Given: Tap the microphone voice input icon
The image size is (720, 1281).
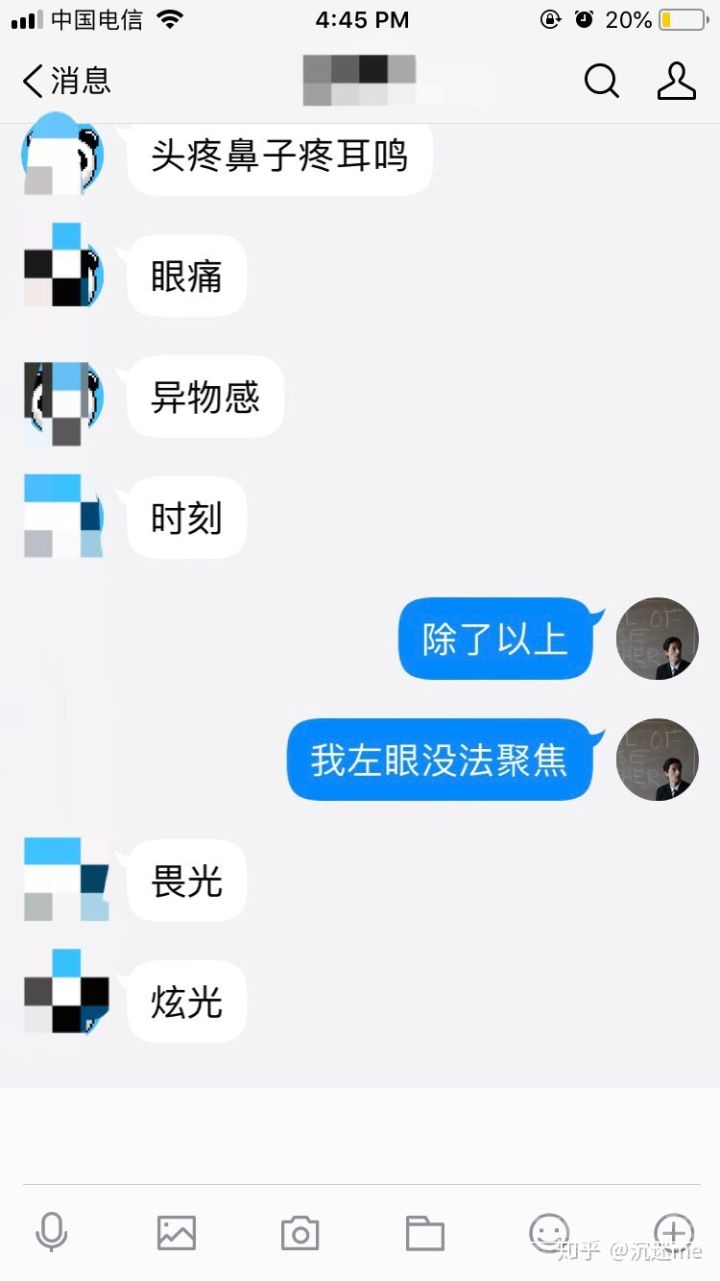Looking at the screenshot, I should click(51, 1232).
